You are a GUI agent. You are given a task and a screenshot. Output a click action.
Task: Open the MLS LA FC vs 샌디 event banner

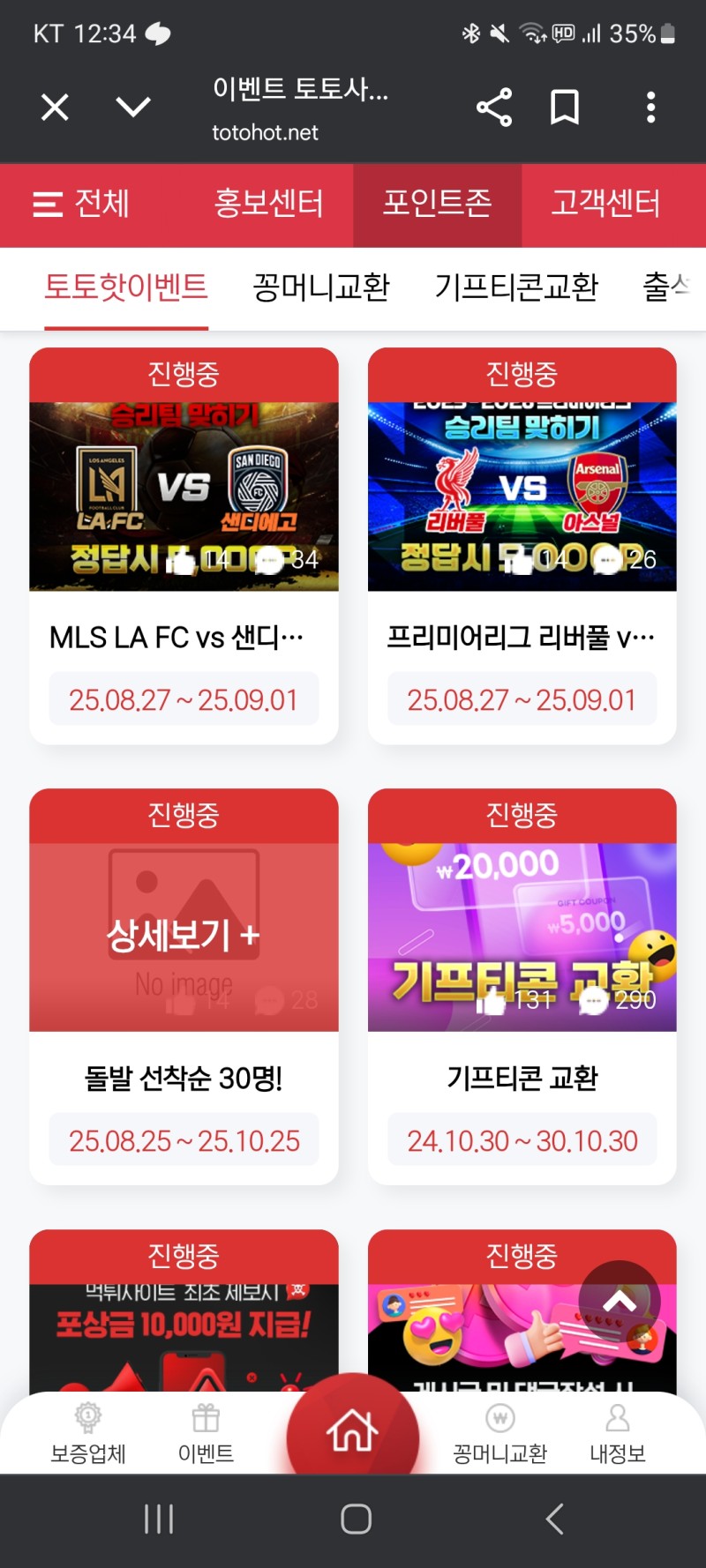[183, 494]
